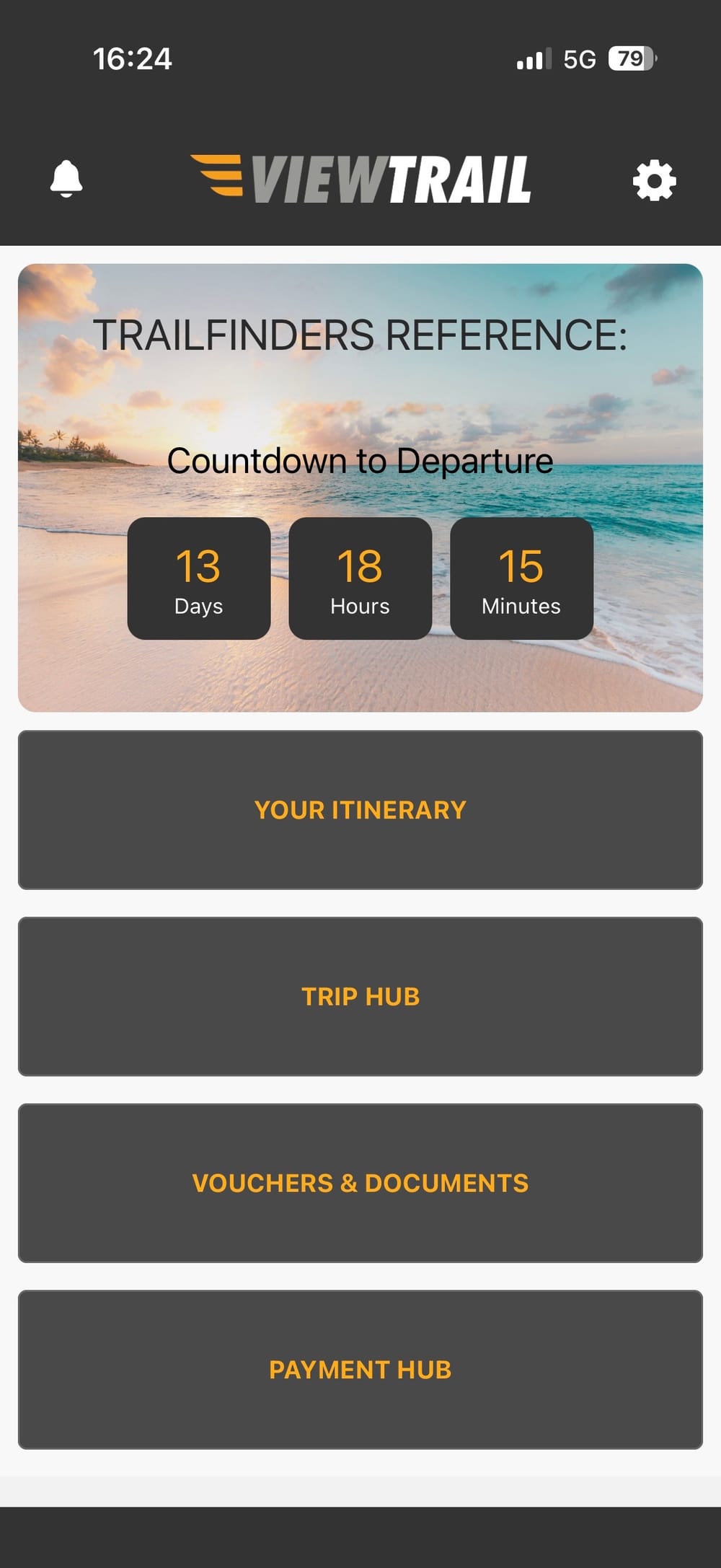Open the settings gear
This screenshot has width=721, height=1568.
(x=654, y=180)
